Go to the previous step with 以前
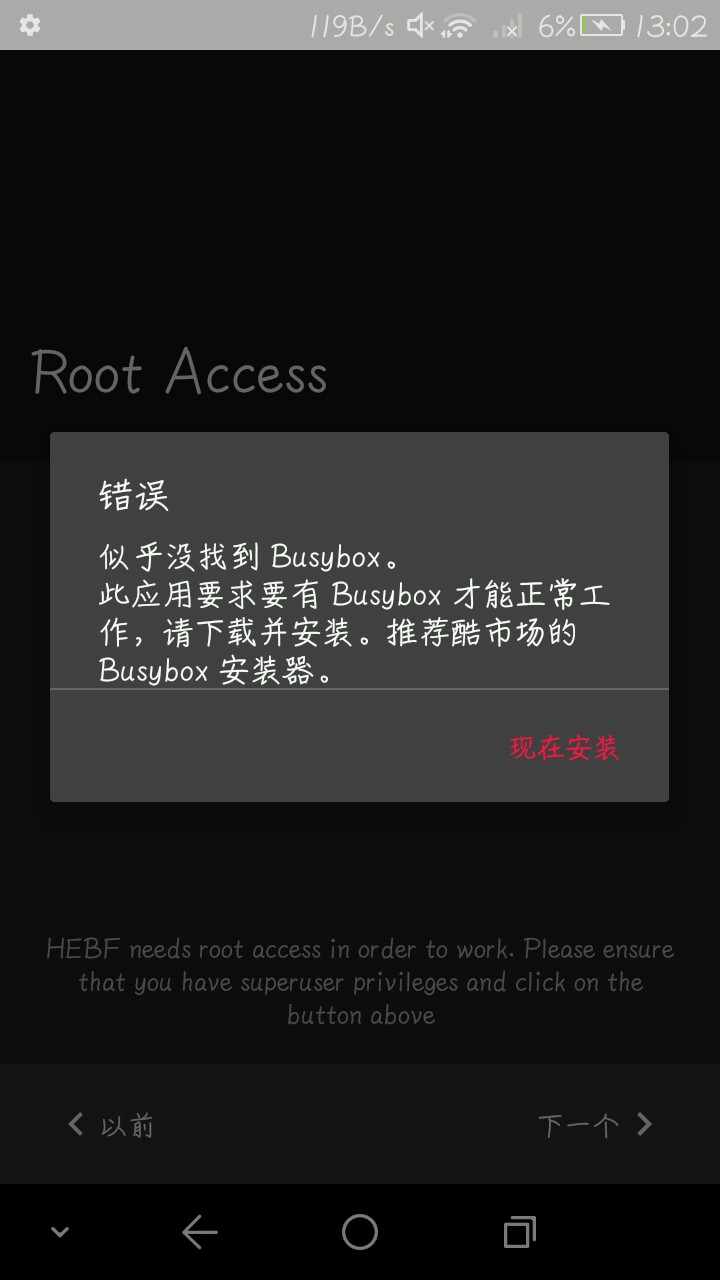Screen dimensions: 720x1280 (x=111, y=1125)
